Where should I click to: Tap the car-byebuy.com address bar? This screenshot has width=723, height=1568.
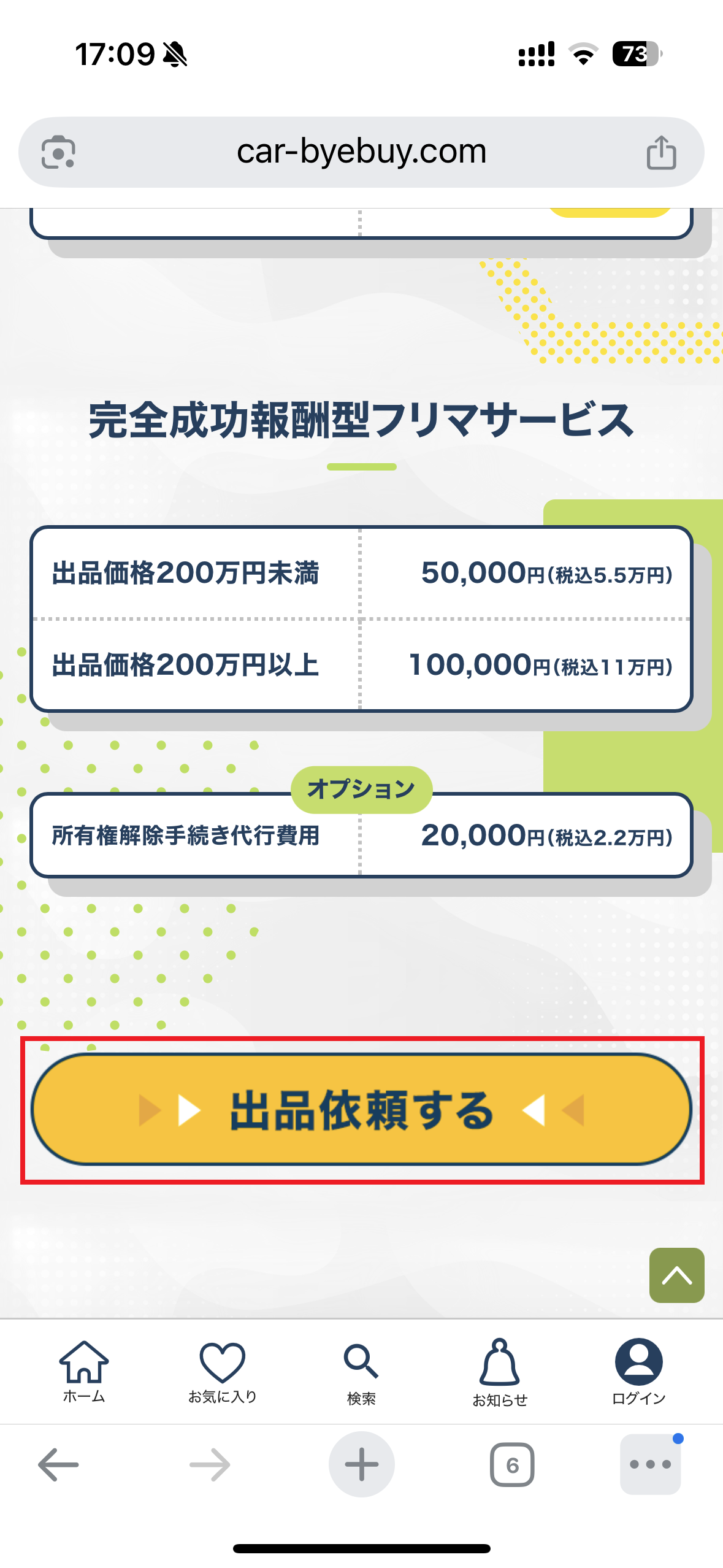(x=361, y=152)
